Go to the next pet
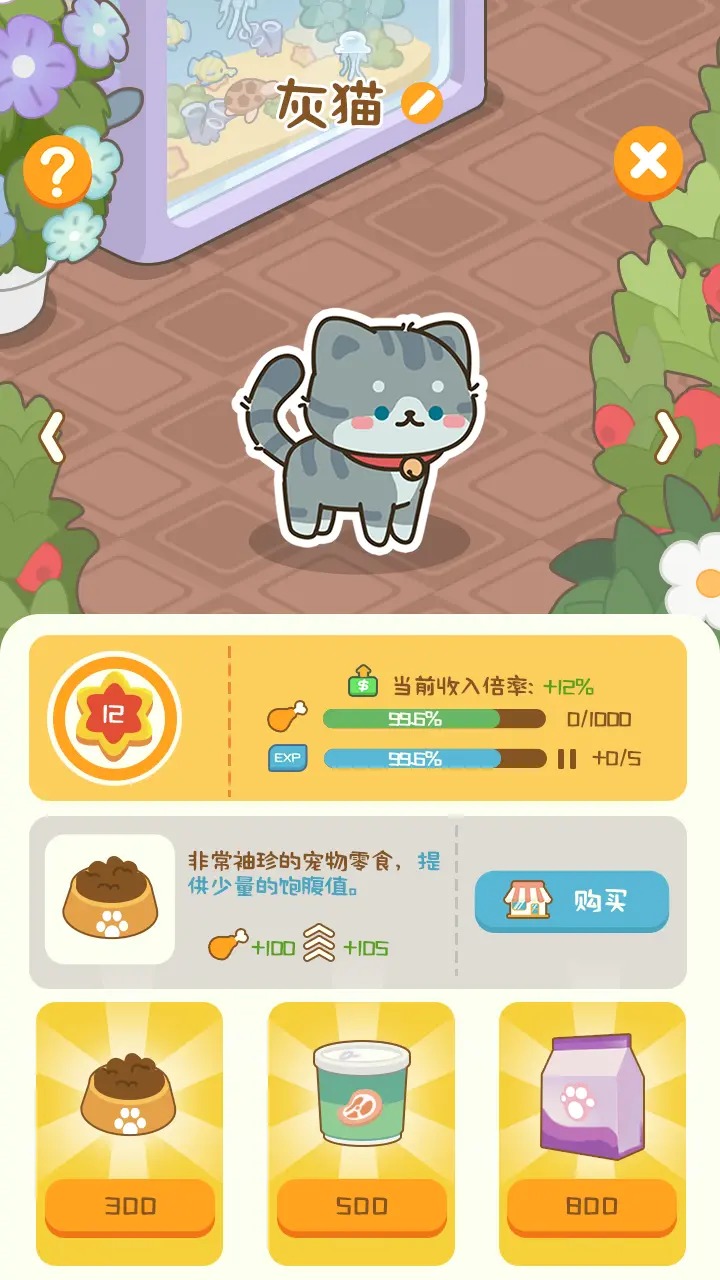The height and width of the screenshot is (1280, 720). tap(667, 437)
